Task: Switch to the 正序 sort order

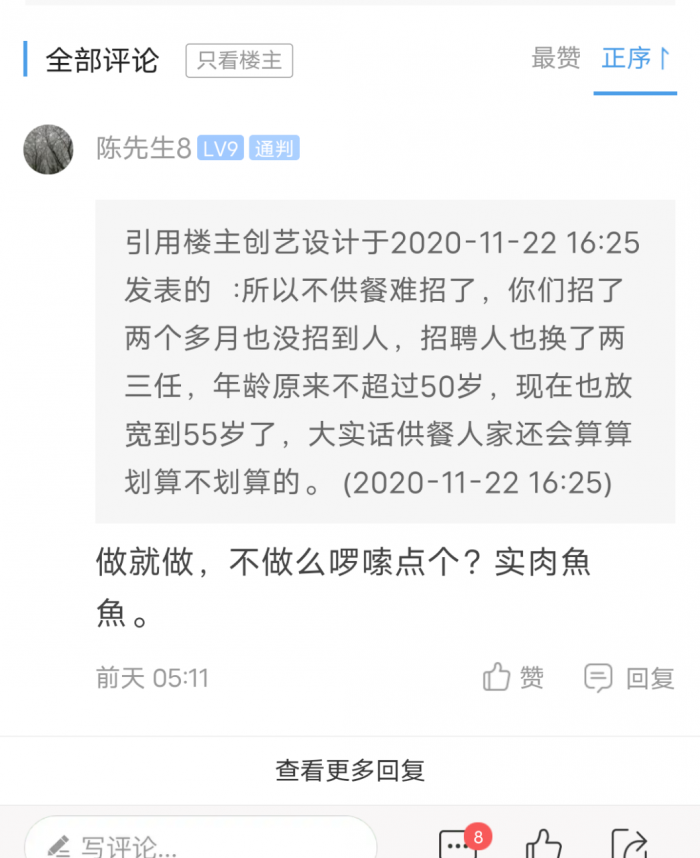Action: pyautogui.click(x=635, y=59)
